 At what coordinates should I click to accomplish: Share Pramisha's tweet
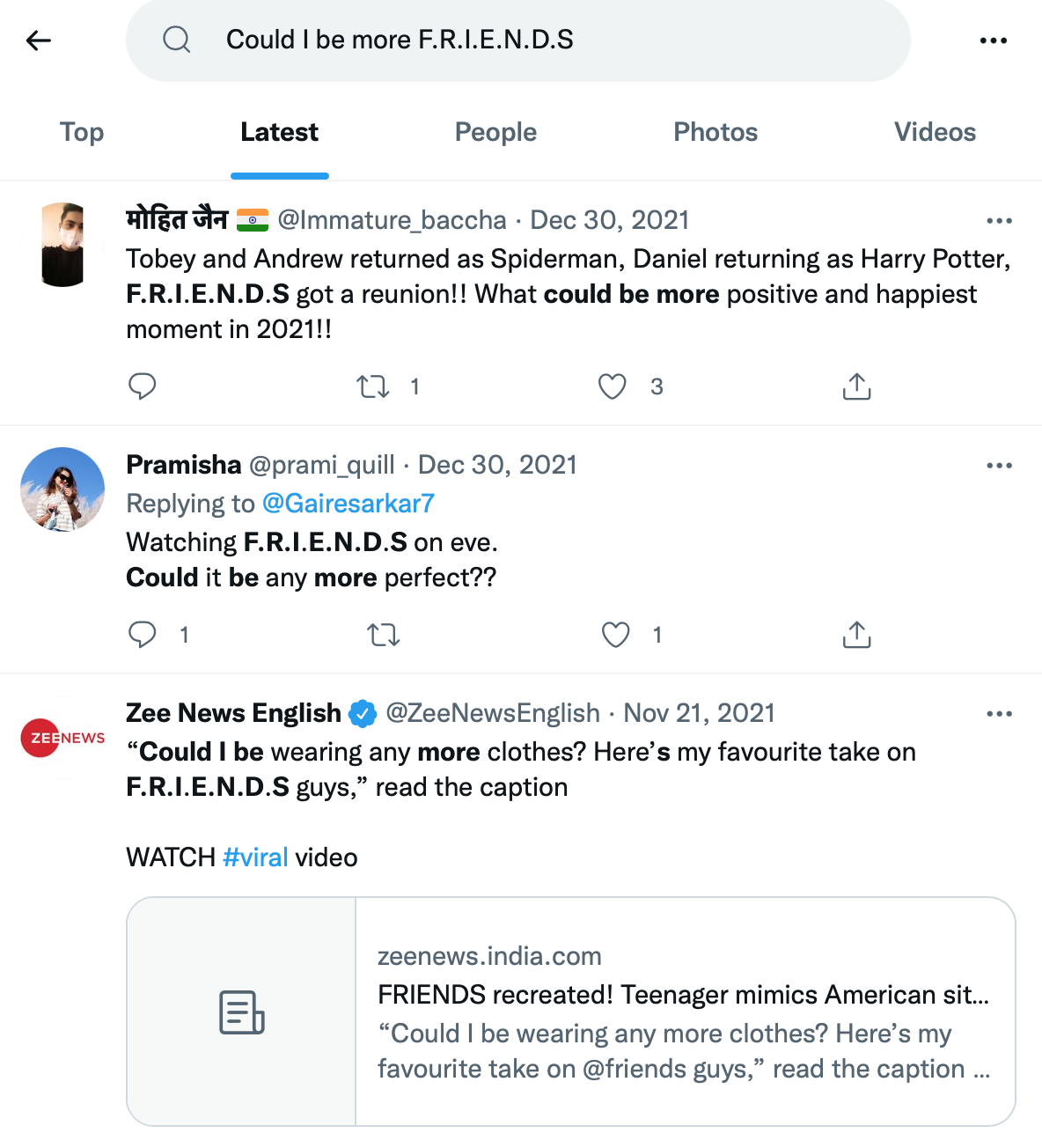856,635
